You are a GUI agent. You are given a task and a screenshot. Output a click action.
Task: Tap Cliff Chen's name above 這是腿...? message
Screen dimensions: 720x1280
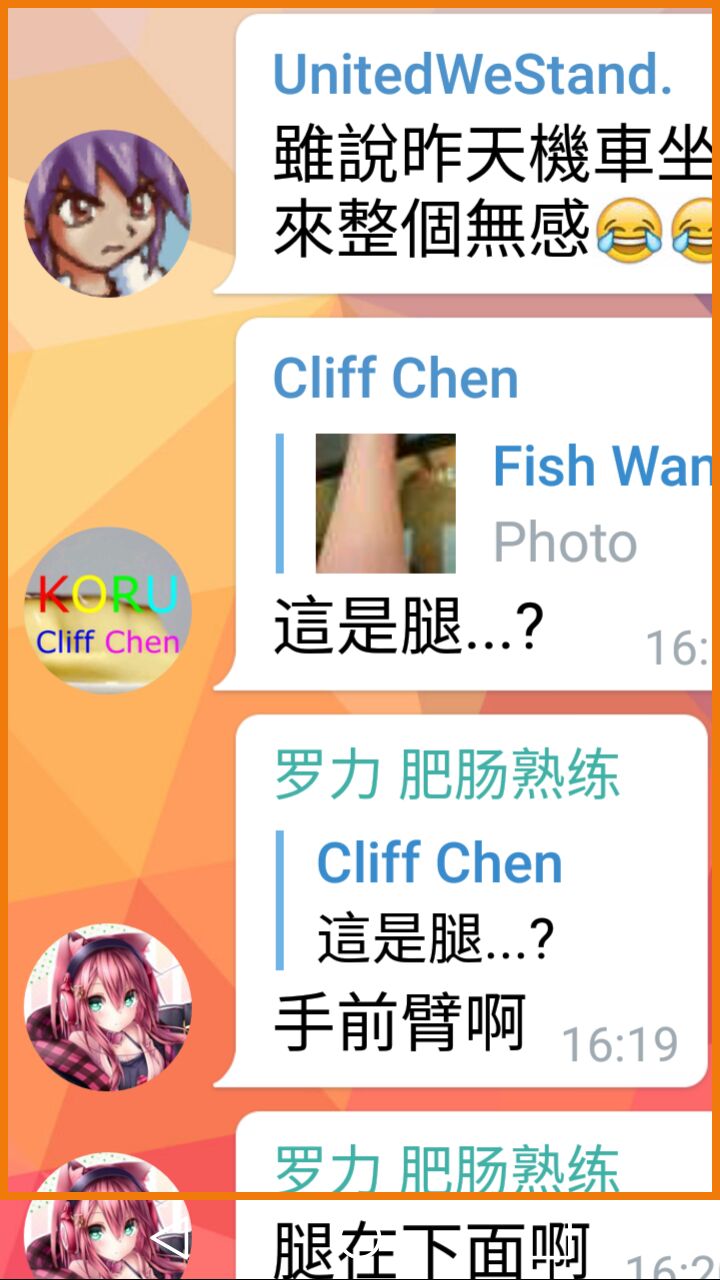pyautogui.click(x=396, y=379)
